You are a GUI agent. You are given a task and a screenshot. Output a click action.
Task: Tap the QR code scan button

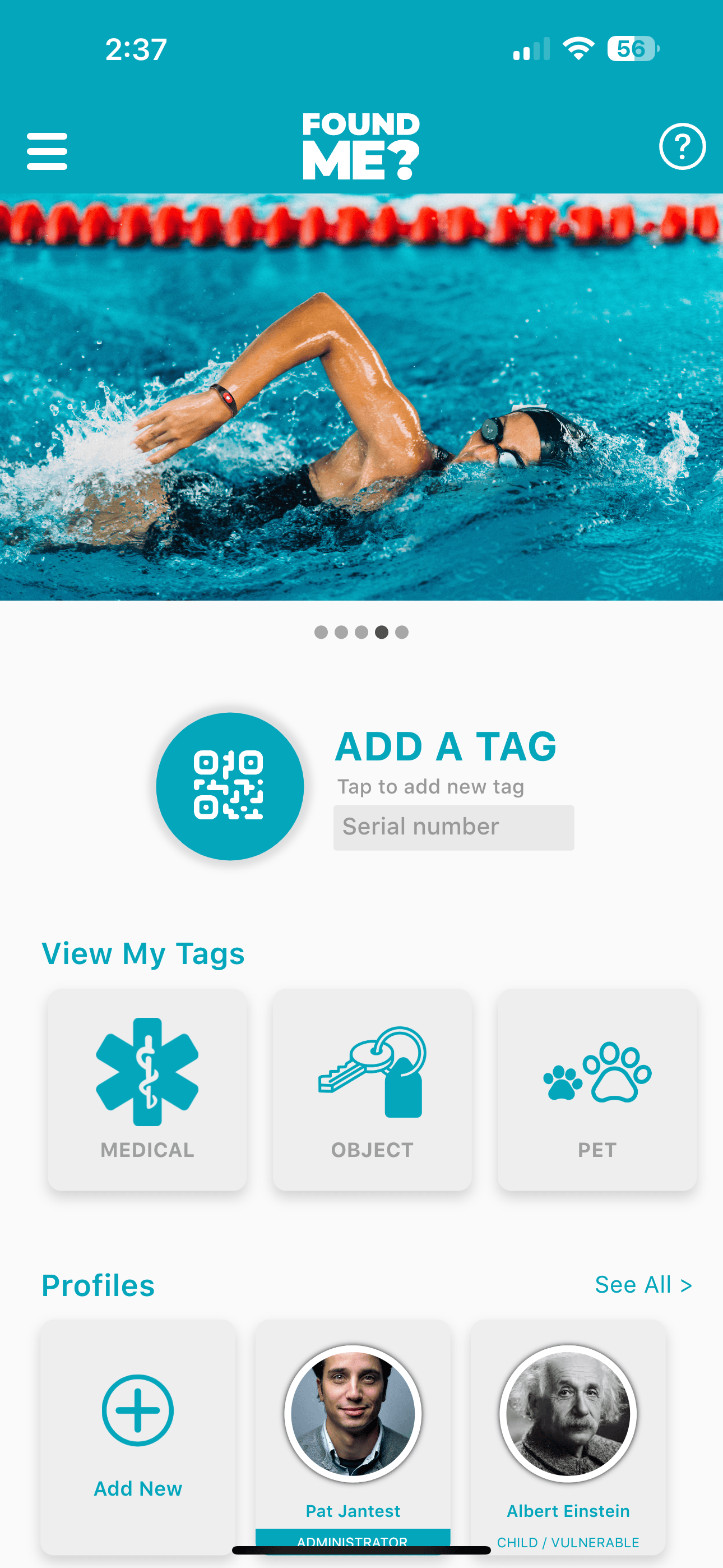[229, 786]
